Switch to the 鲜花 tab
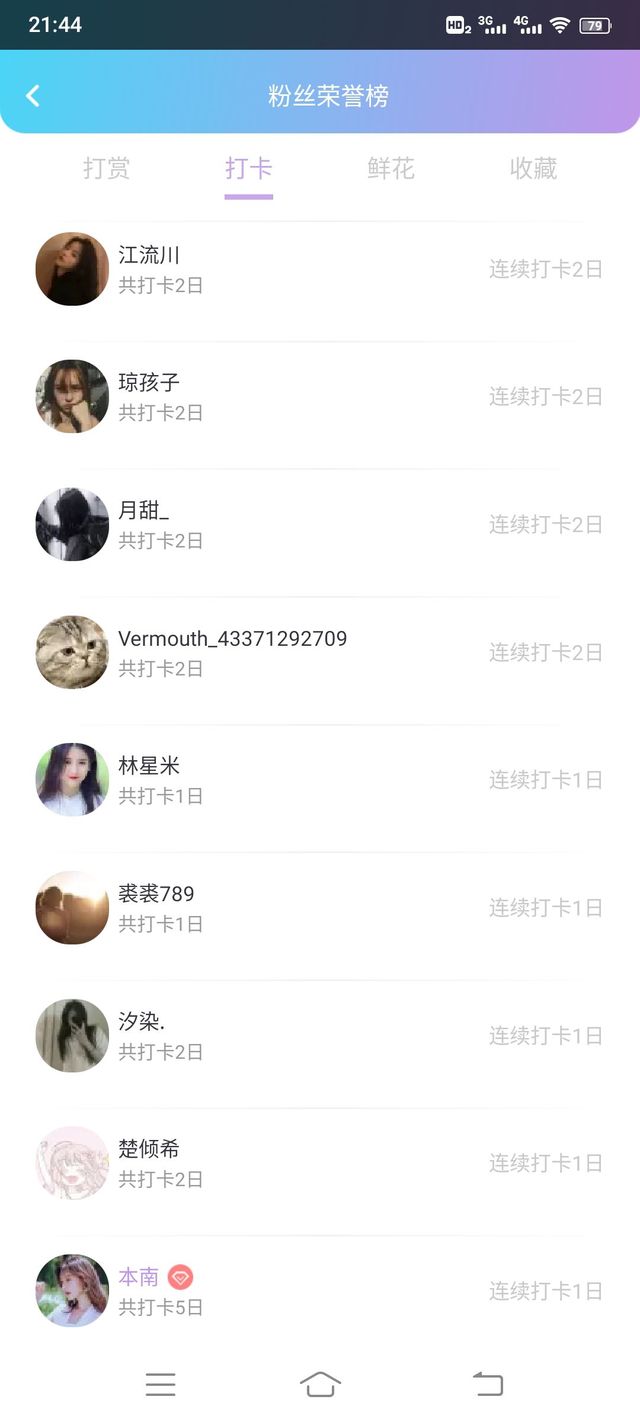Viewport: 640px width, 1422px height. pyautogui.click(x=390, y=169)
